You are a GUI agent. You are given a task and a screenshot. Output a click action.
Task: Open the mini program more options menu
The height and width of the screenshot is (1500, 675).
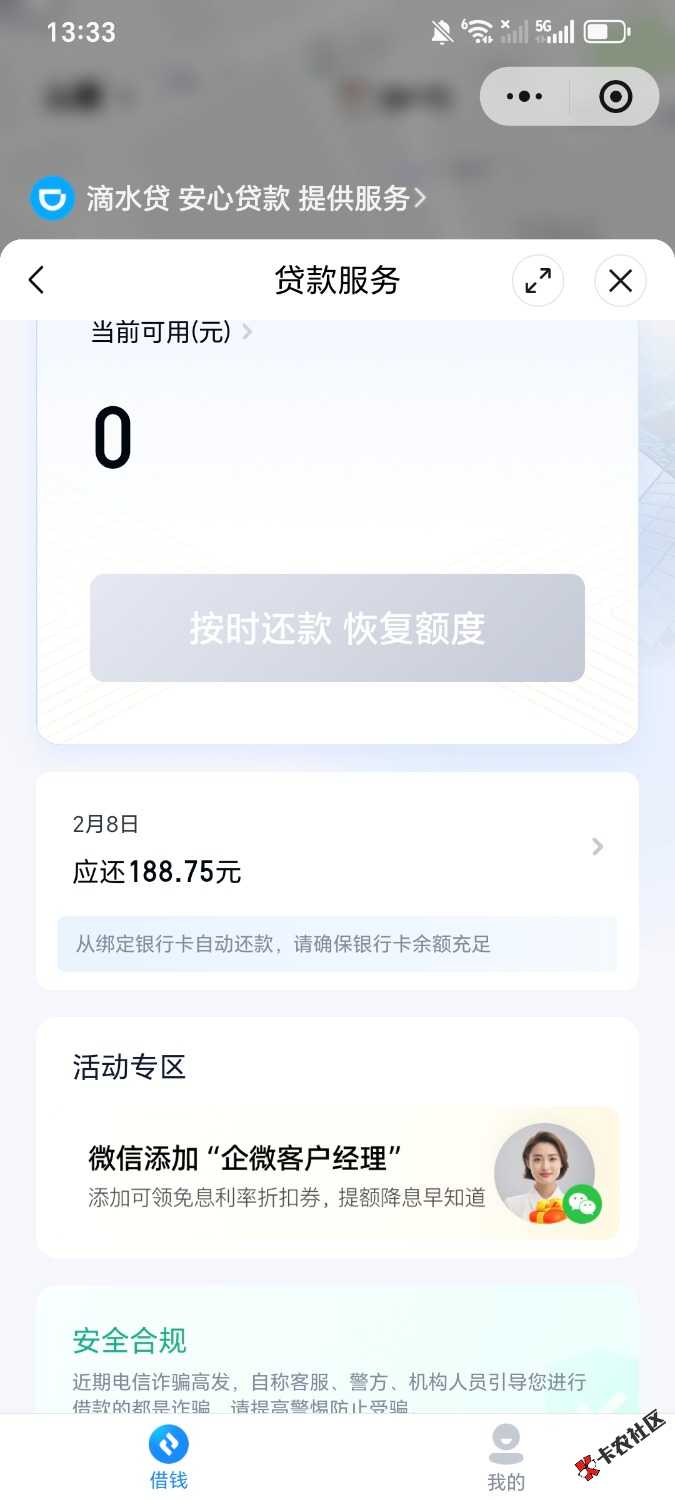click(525, 97)
